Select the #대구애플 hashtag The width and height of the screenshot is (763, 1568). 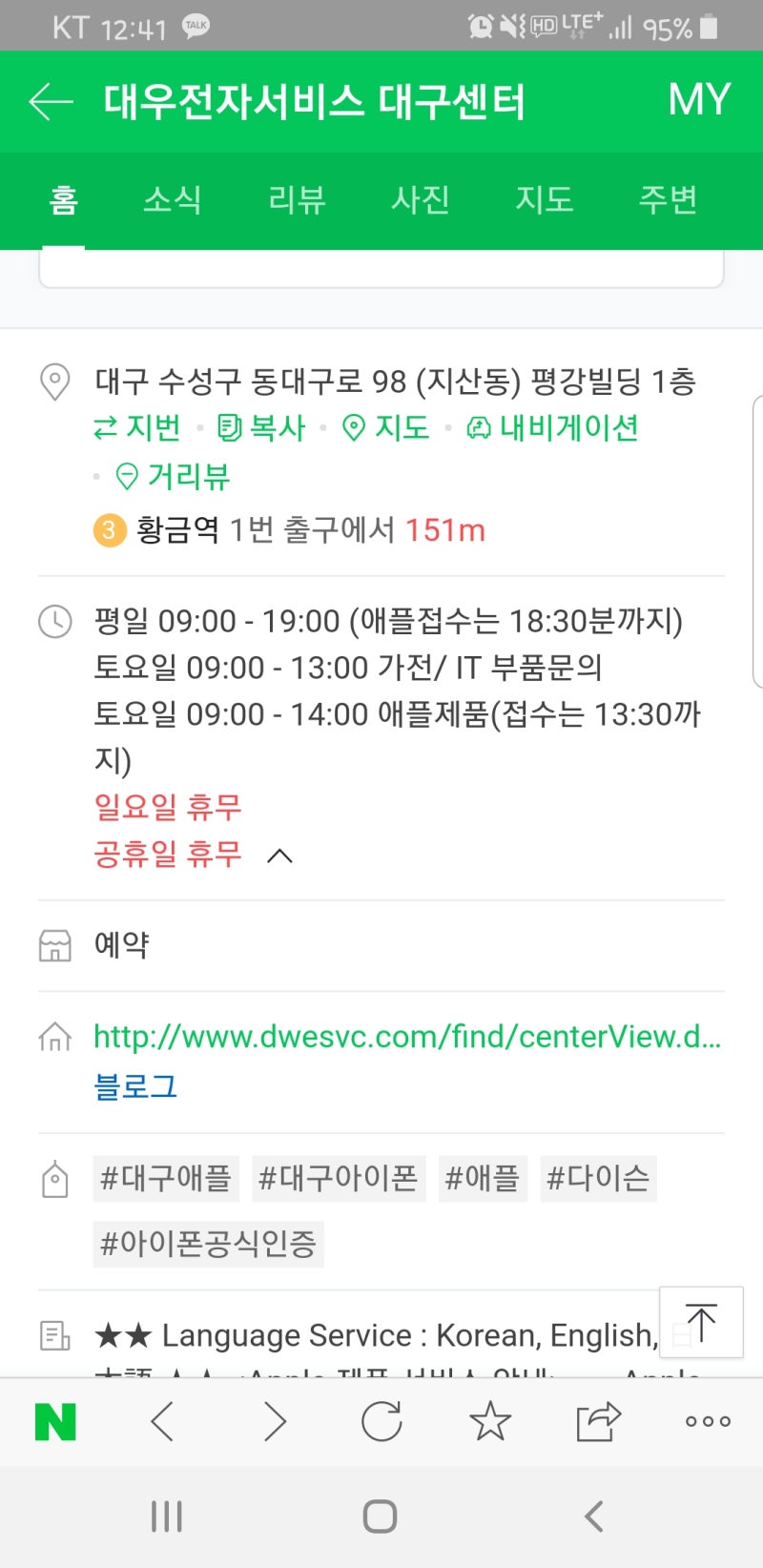click(x=165, y=1179)
